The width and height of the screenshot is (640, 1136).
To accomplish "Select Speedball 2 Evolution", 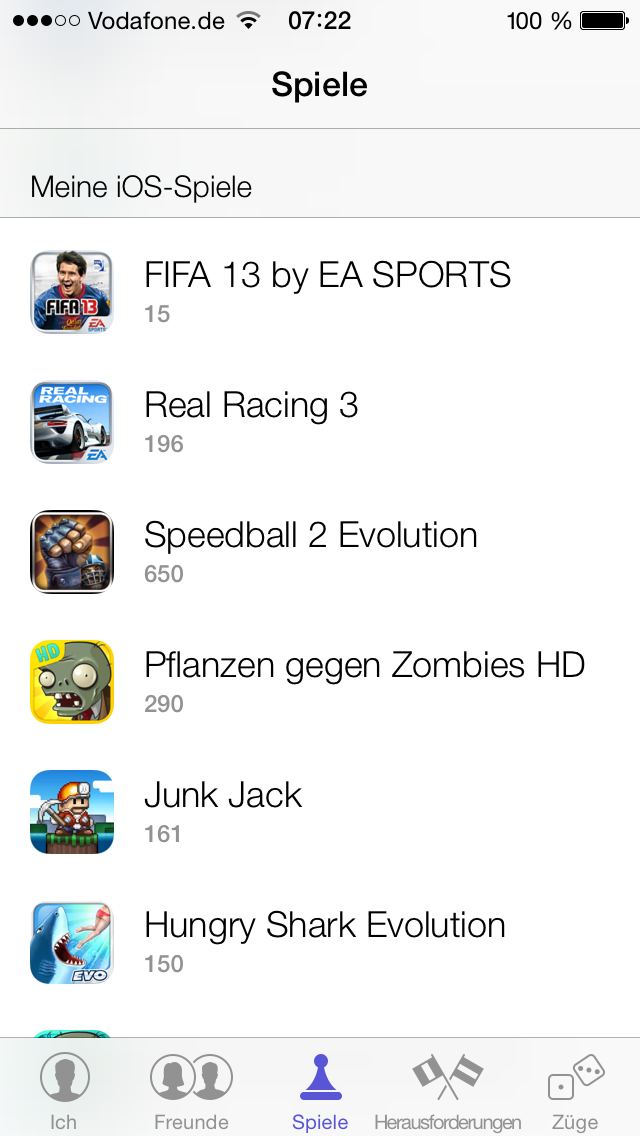I will point(320,552).
